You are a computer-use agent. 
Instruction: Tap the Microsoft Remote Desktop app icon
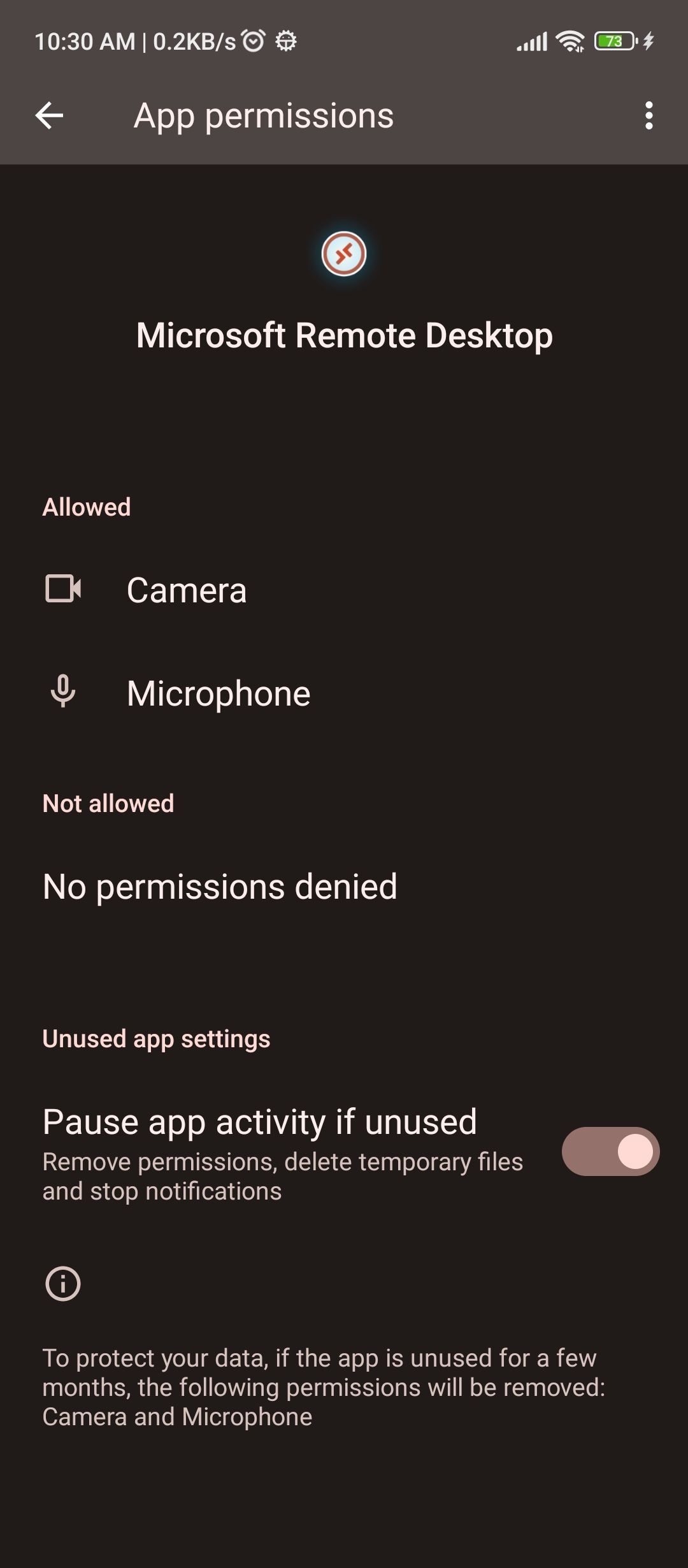(344, 253)
